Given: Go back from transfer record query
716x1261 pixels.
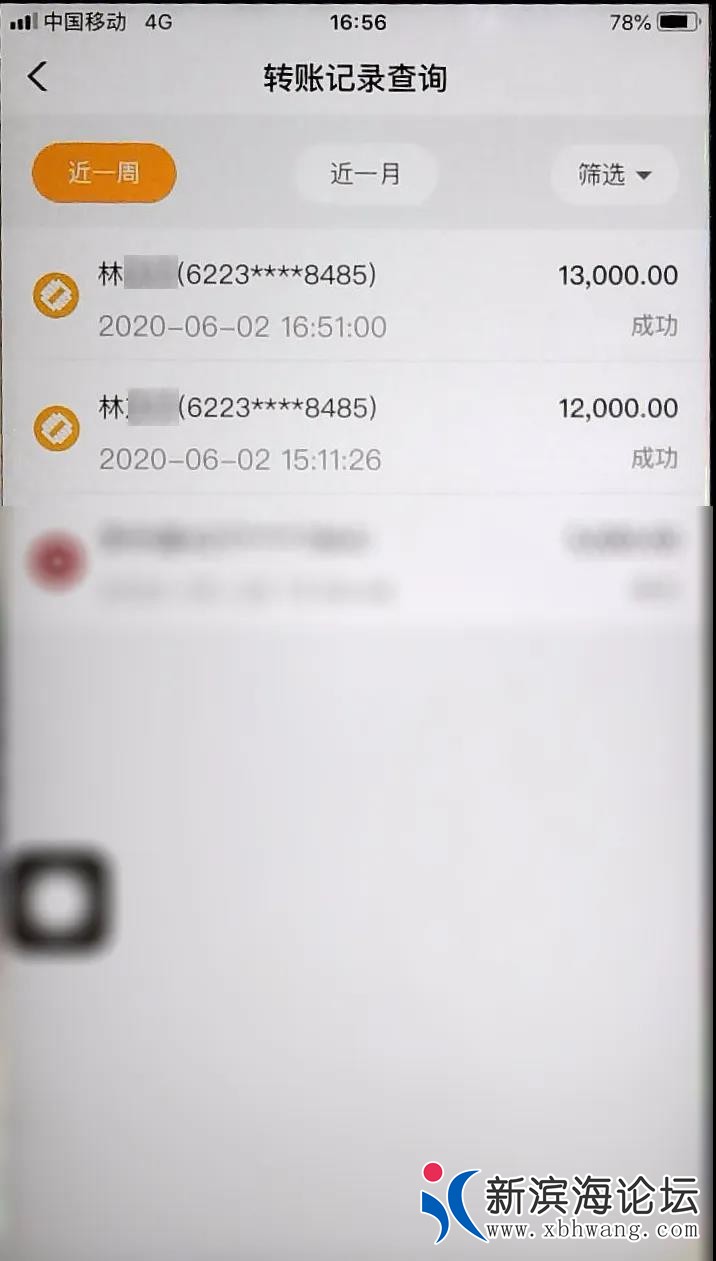Looking at the screenshot, I should coord(38,77).
